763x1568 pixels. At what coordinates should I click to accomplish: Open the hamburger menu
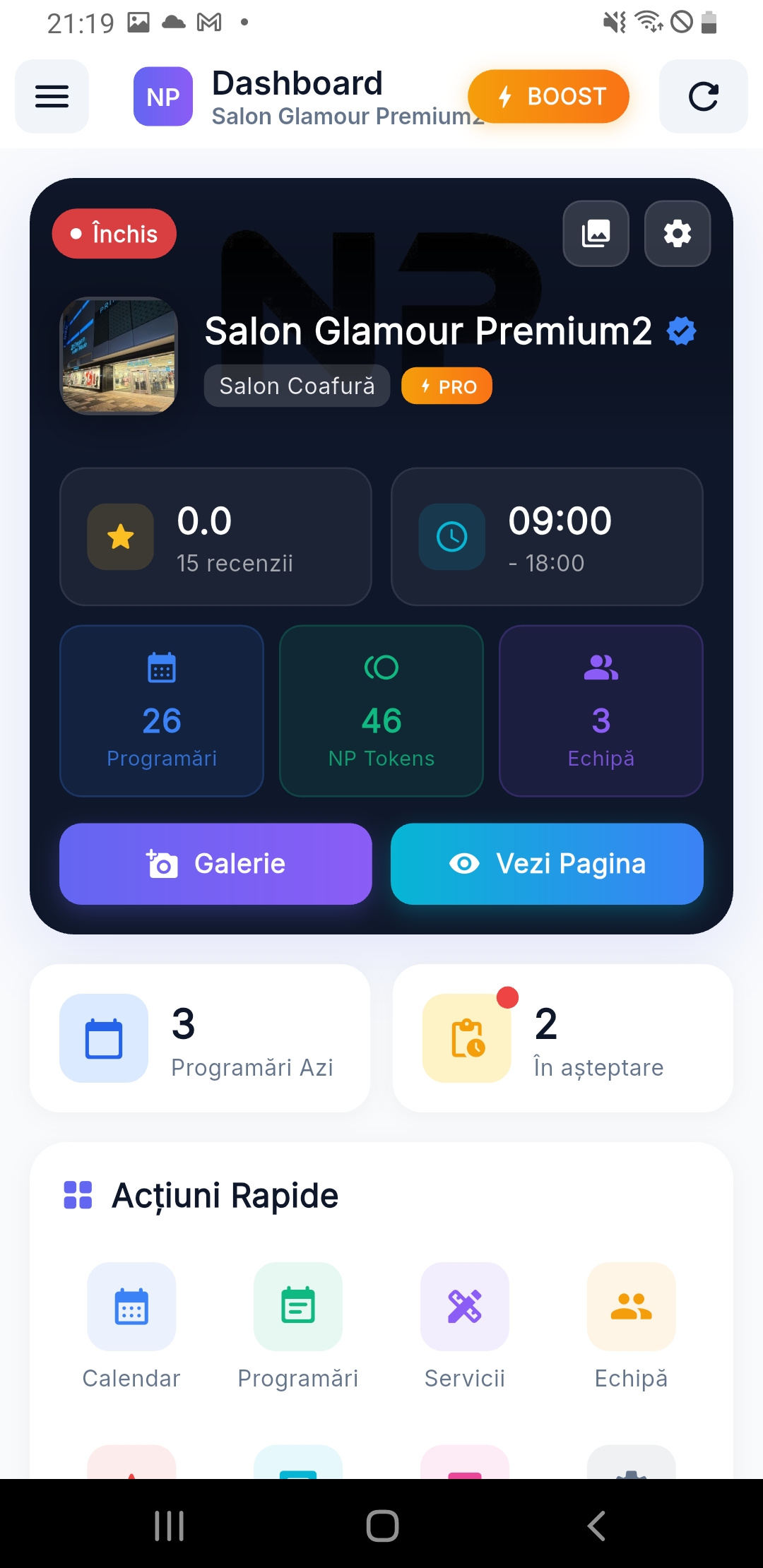(x=52, y=96)
